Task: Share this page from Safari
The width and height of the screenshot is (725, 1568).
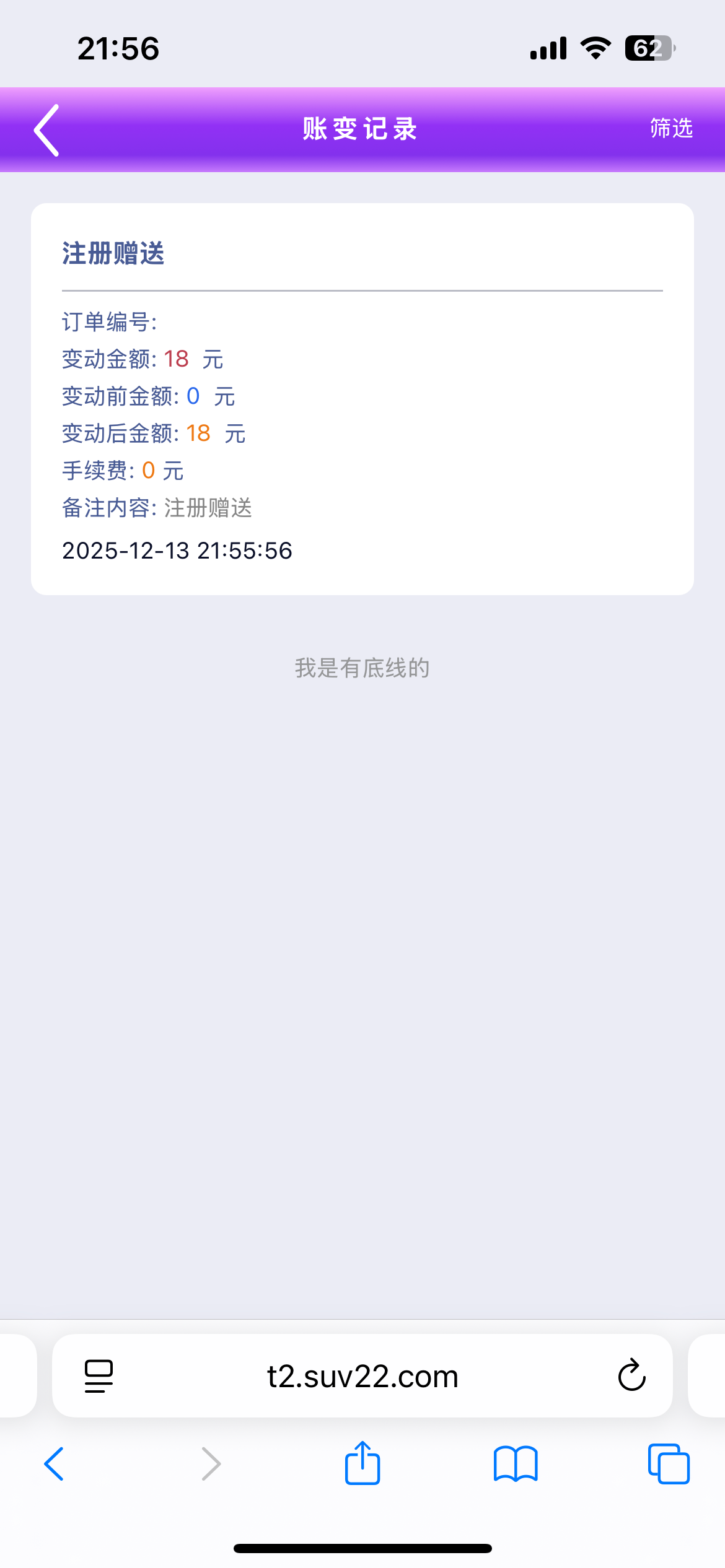Action: tap(362, 1463)
